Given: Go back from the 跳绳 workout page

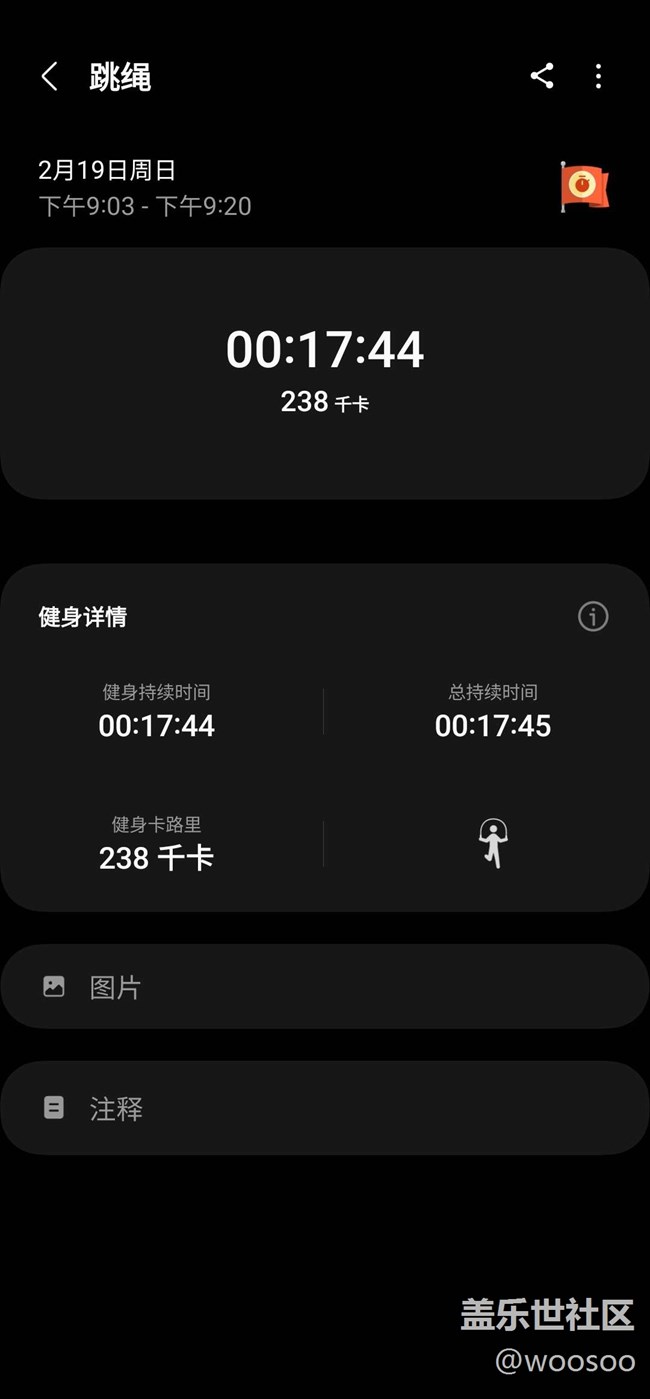Looking at the screenshot, I should click(49, 77).
